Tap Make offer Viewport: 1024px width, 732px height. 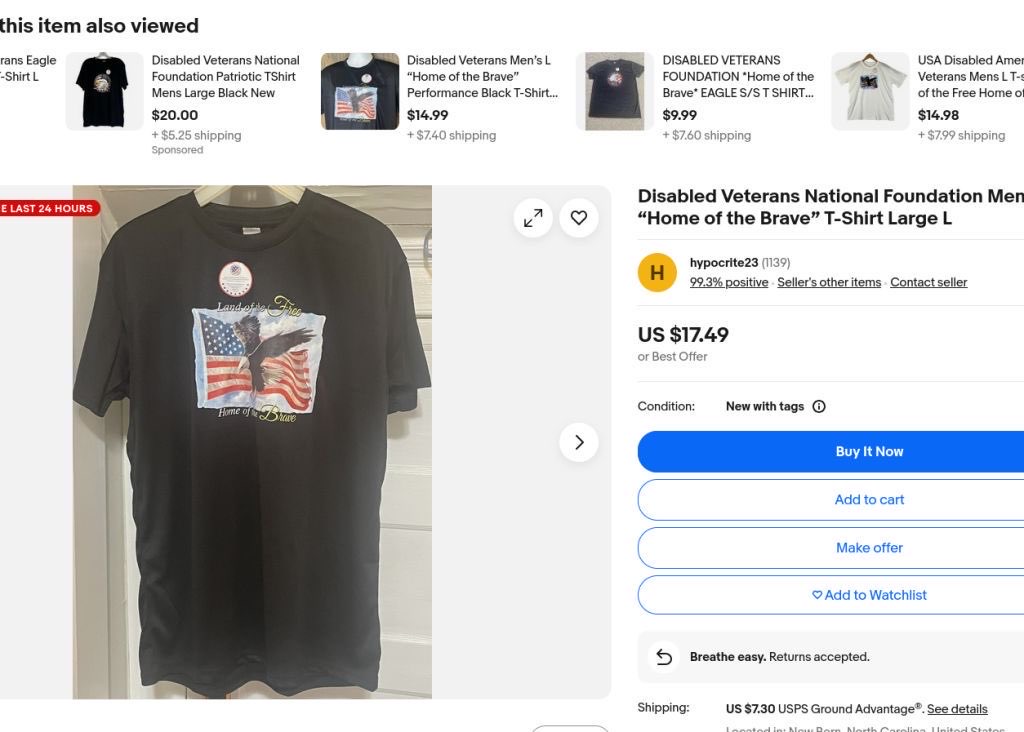coord(869,548)
